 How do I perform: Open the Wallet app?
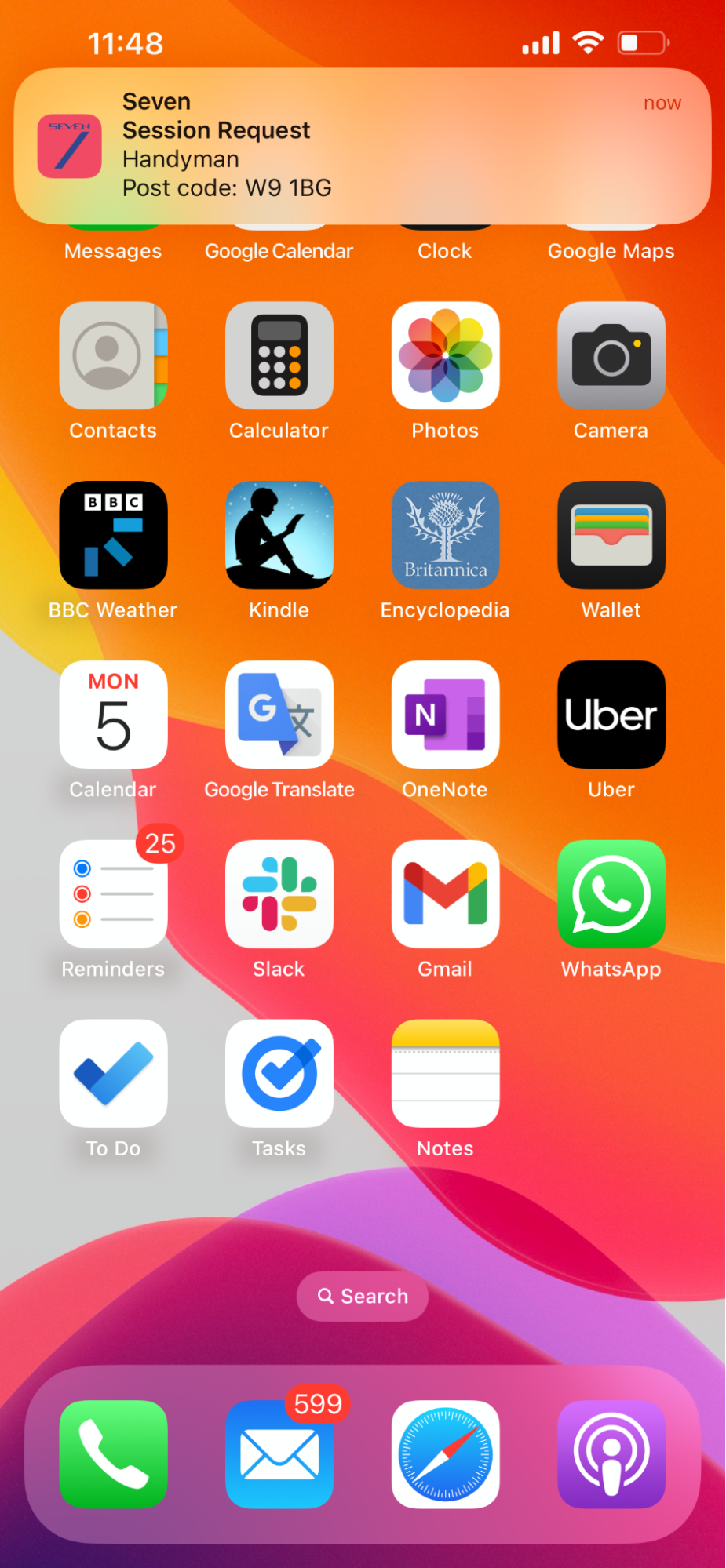tap(611, 536)
